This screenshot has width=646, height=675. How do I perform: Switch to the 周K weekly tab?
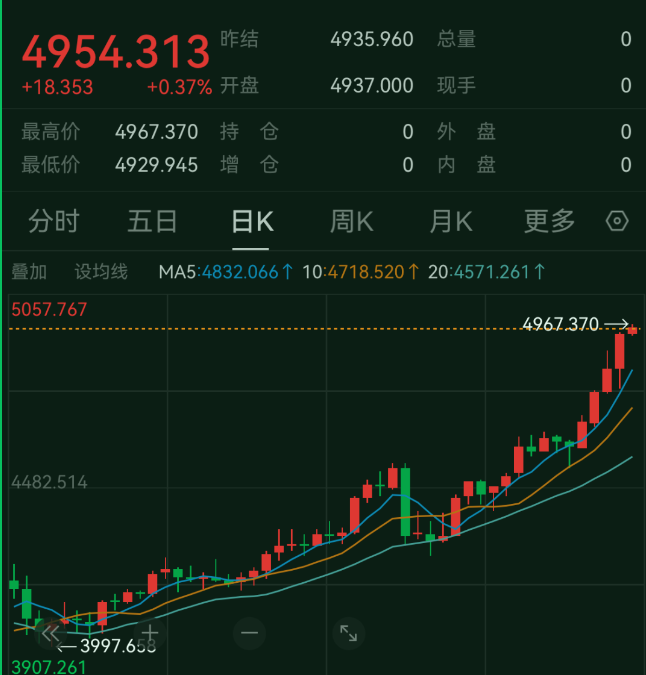[x=351, y=221]
